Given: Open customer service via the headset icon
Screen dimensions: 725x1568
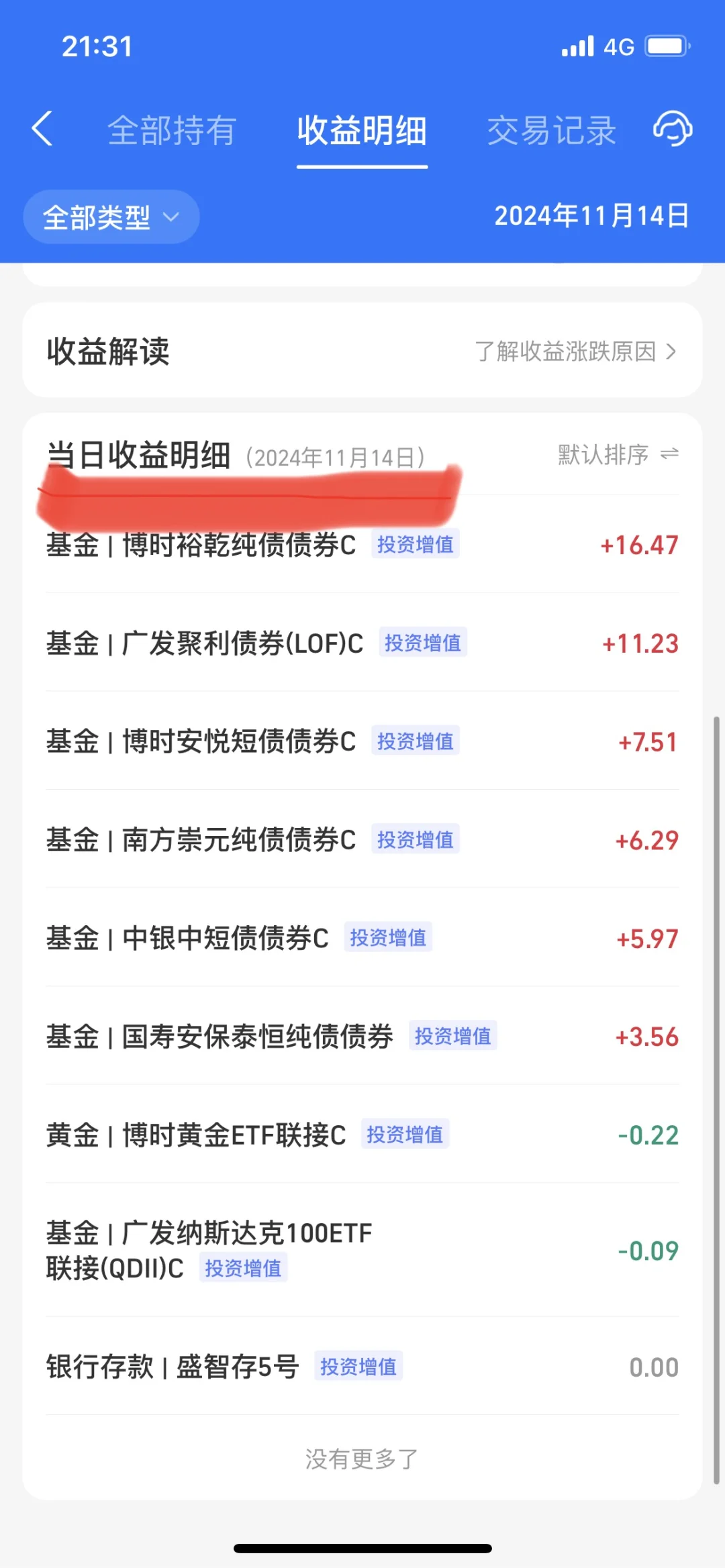Looking at the screenshot, I should coord(673,129).
